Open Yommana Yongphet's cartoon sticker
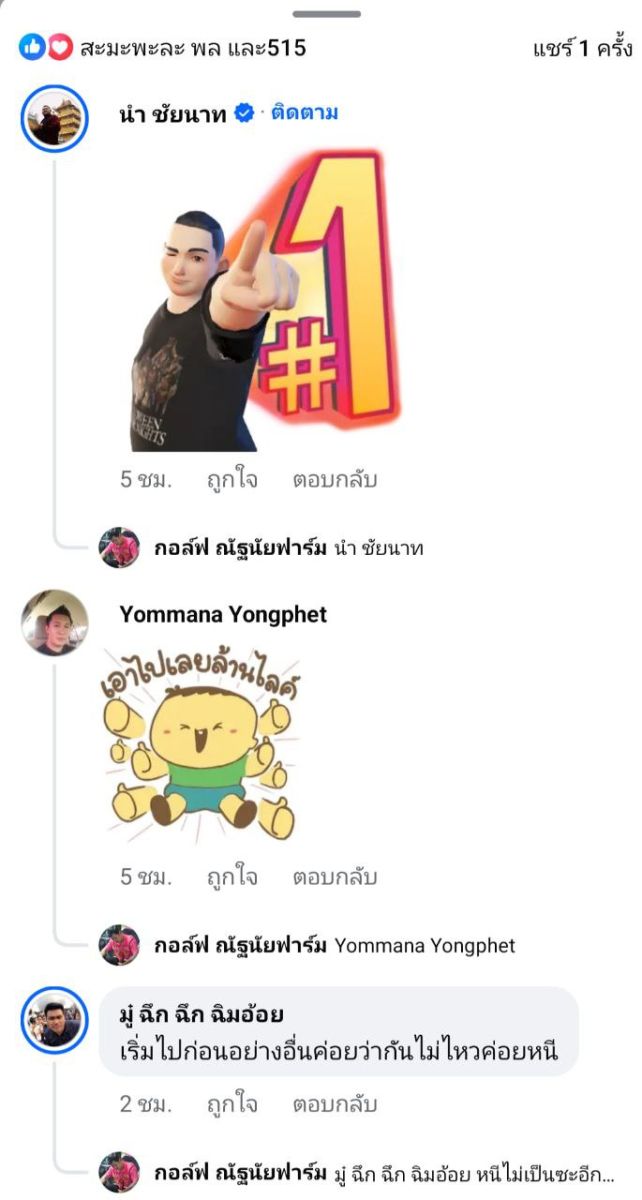642x1200 pixels. pyautogui.click(x=200, y=745)
